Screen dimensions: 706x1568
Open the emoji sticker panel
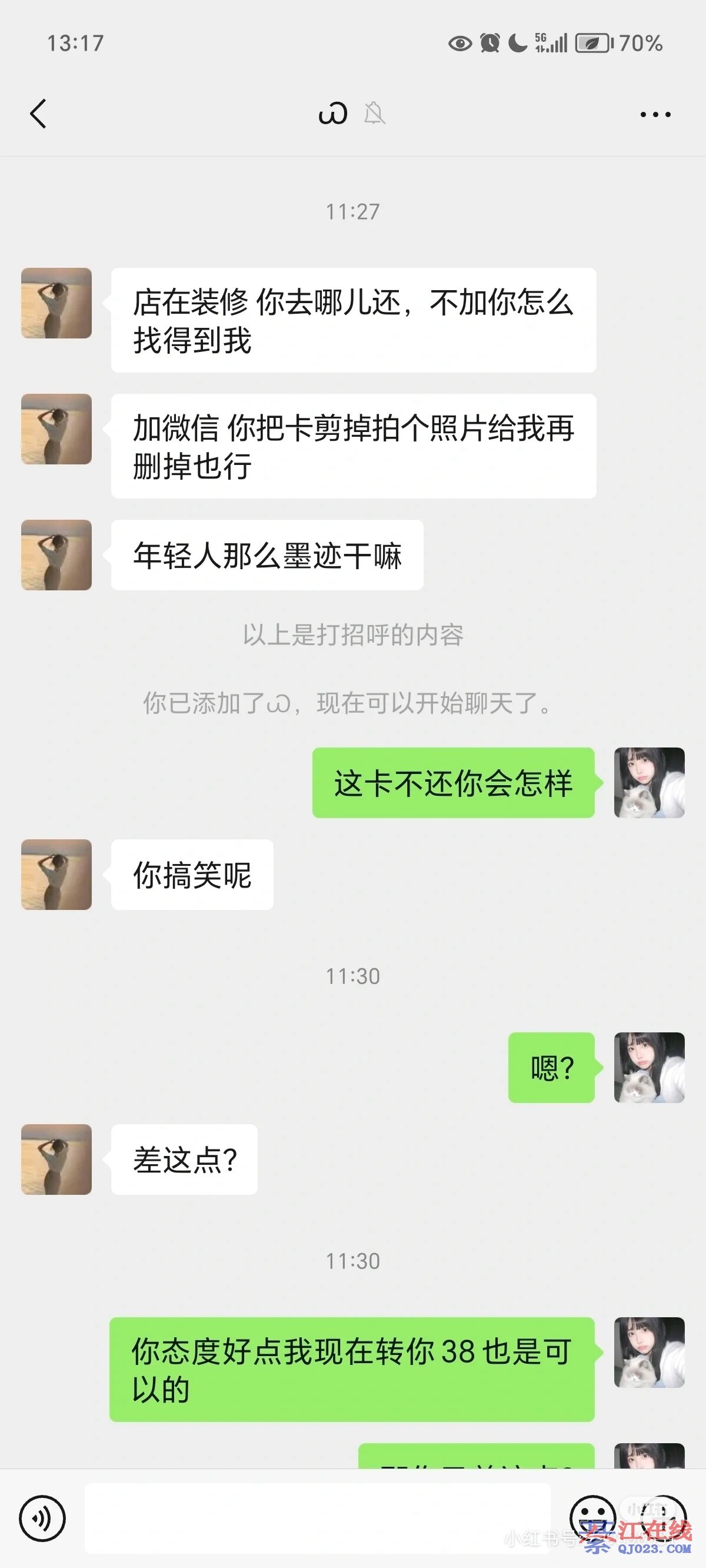[592, 1517]
